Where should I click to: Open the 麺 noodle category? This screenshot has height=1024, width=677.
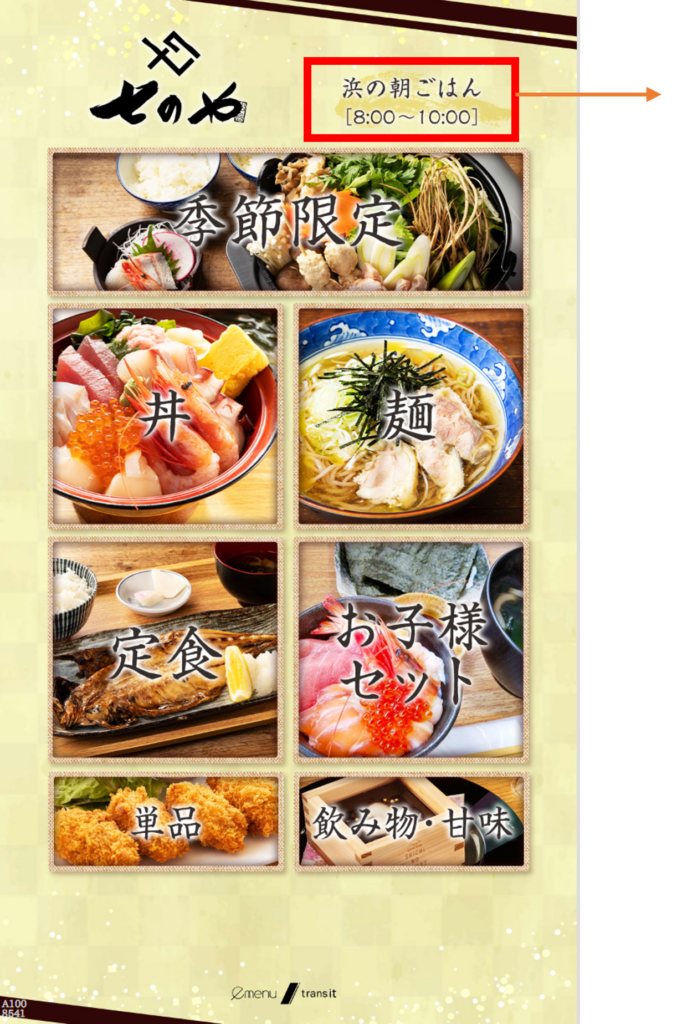click(x=410, y=416)
